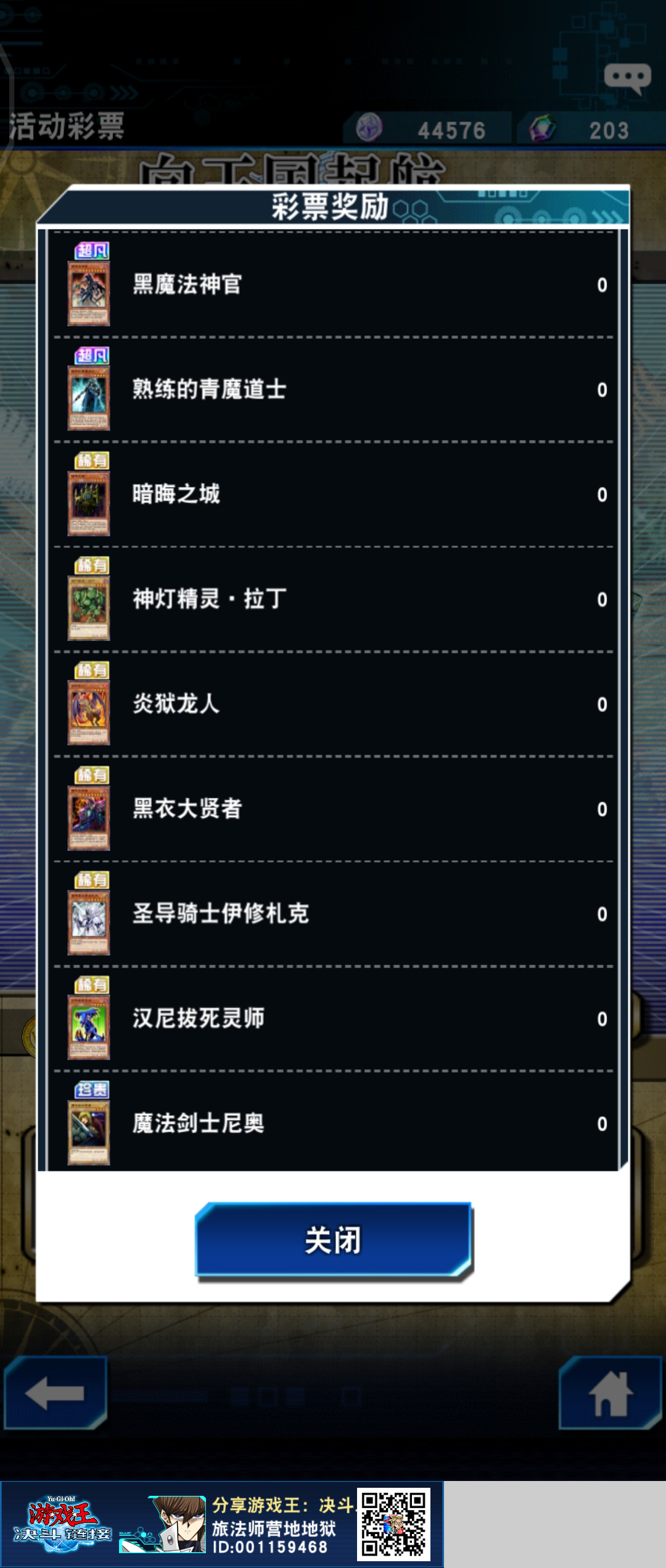Show card info for 暗晦之城
Image resolution: width=666 pixels, height=1568 pixels.
coord(89,502)
